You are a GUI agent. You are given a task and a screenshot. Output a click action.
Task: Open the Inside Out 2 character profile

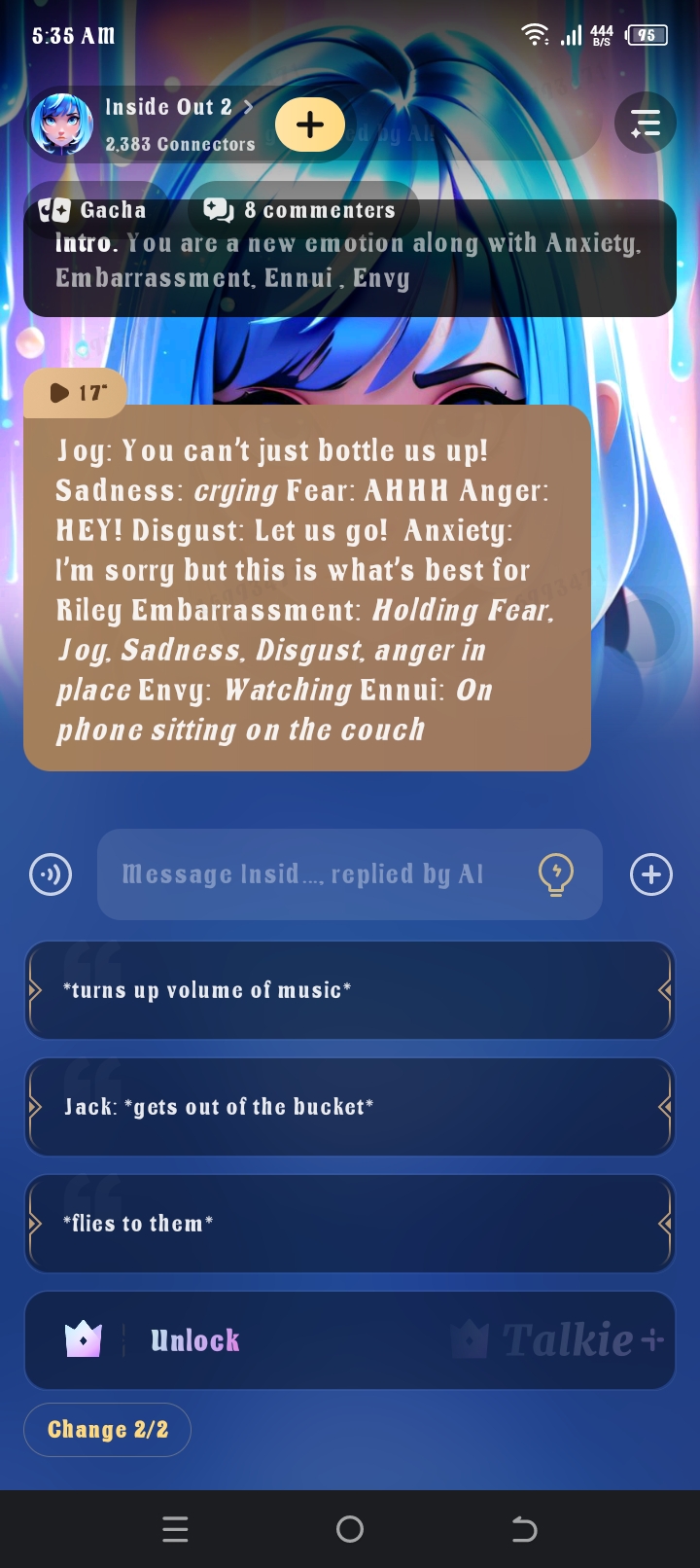(x=170, y=108)
